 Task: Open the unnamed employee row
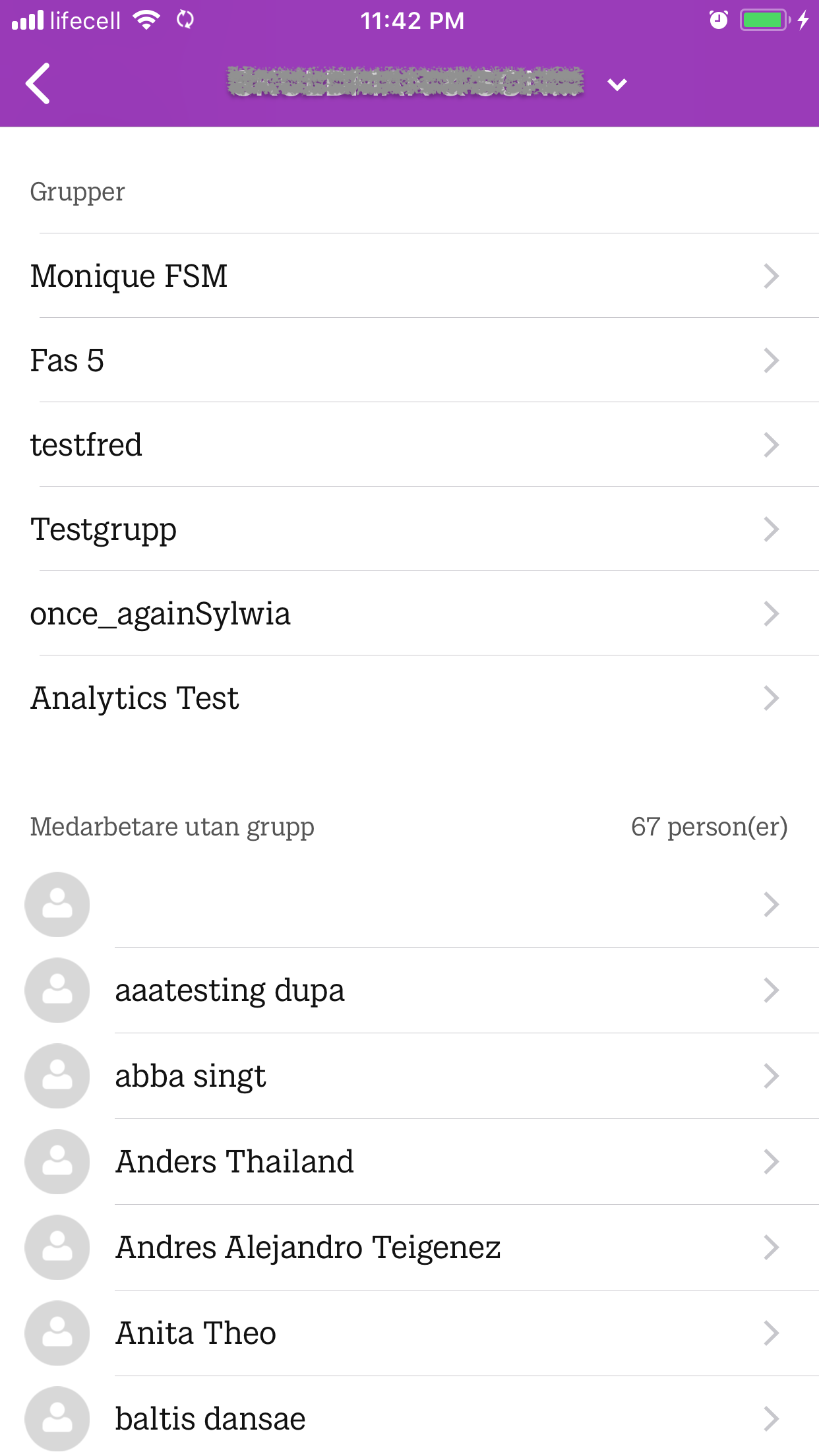coord(409,905)
